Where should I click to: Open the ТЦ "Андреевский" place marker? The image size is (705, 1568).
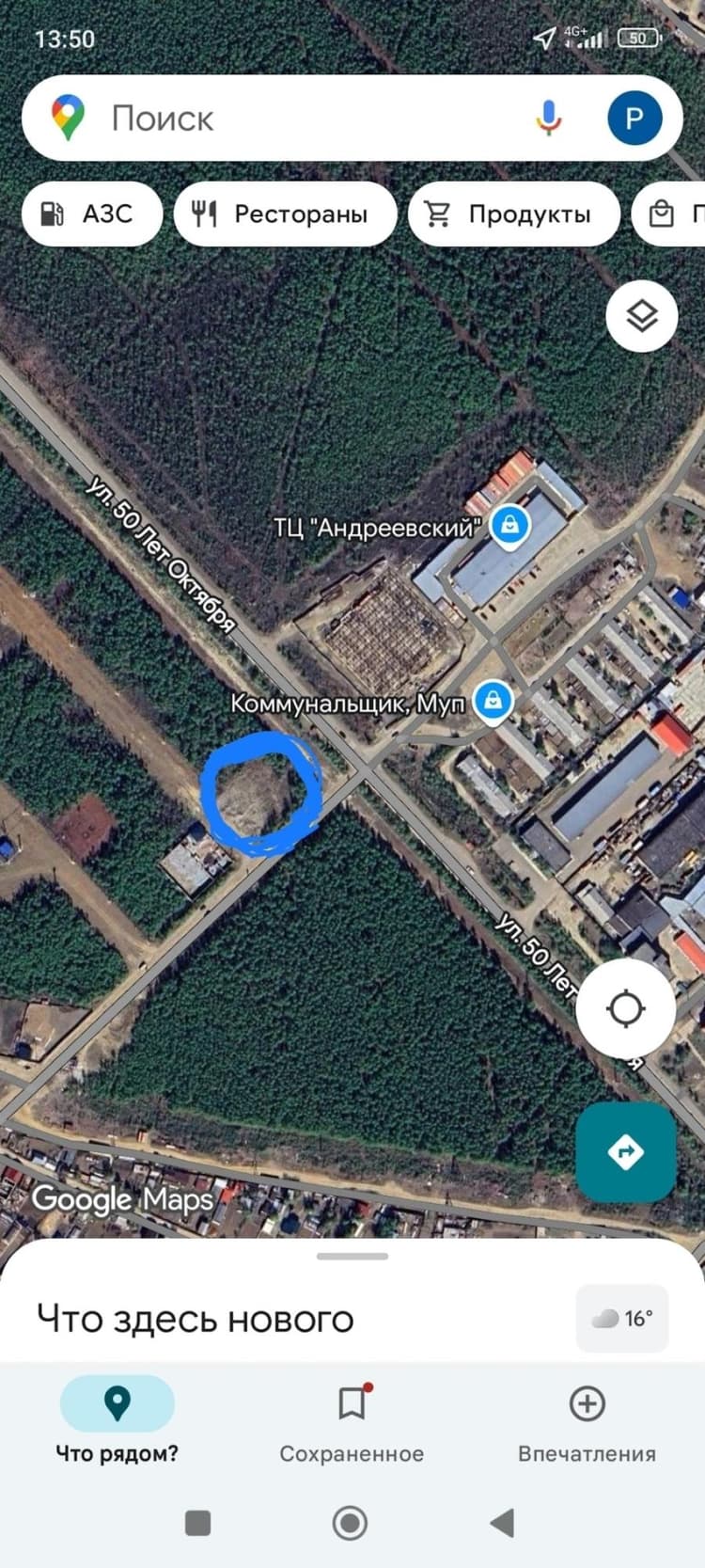(509, 526)
